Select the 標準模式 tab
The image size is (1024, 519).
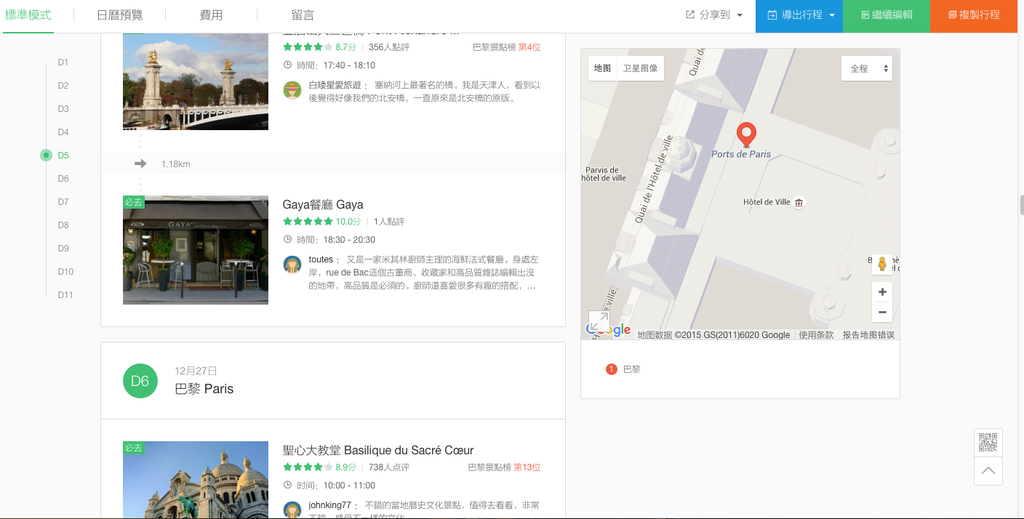pos(27,15)
